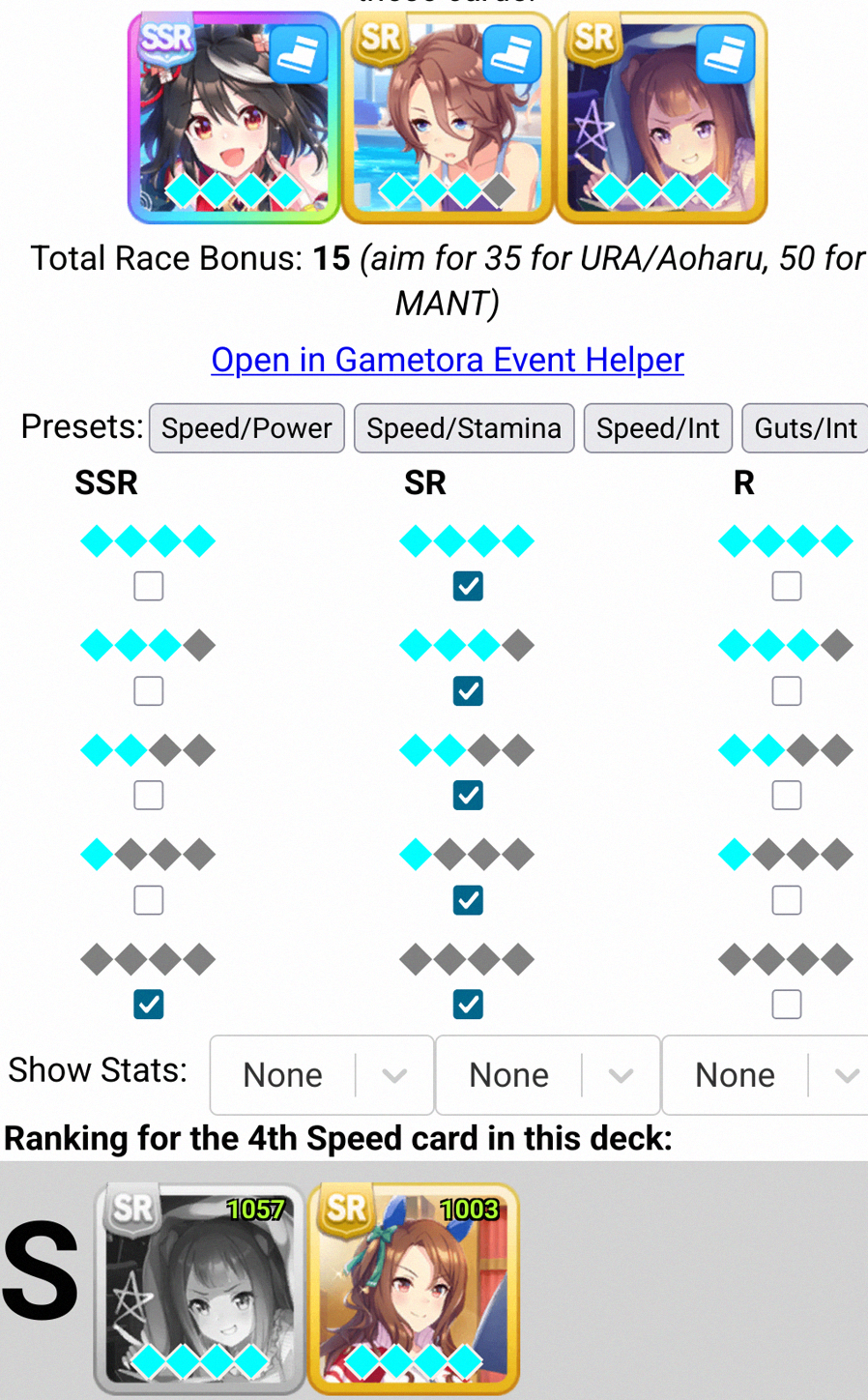The width and height of the screenshot is (868, 1400).
Task: Apply the Guts/Int preset
Action: pos(805,428)
